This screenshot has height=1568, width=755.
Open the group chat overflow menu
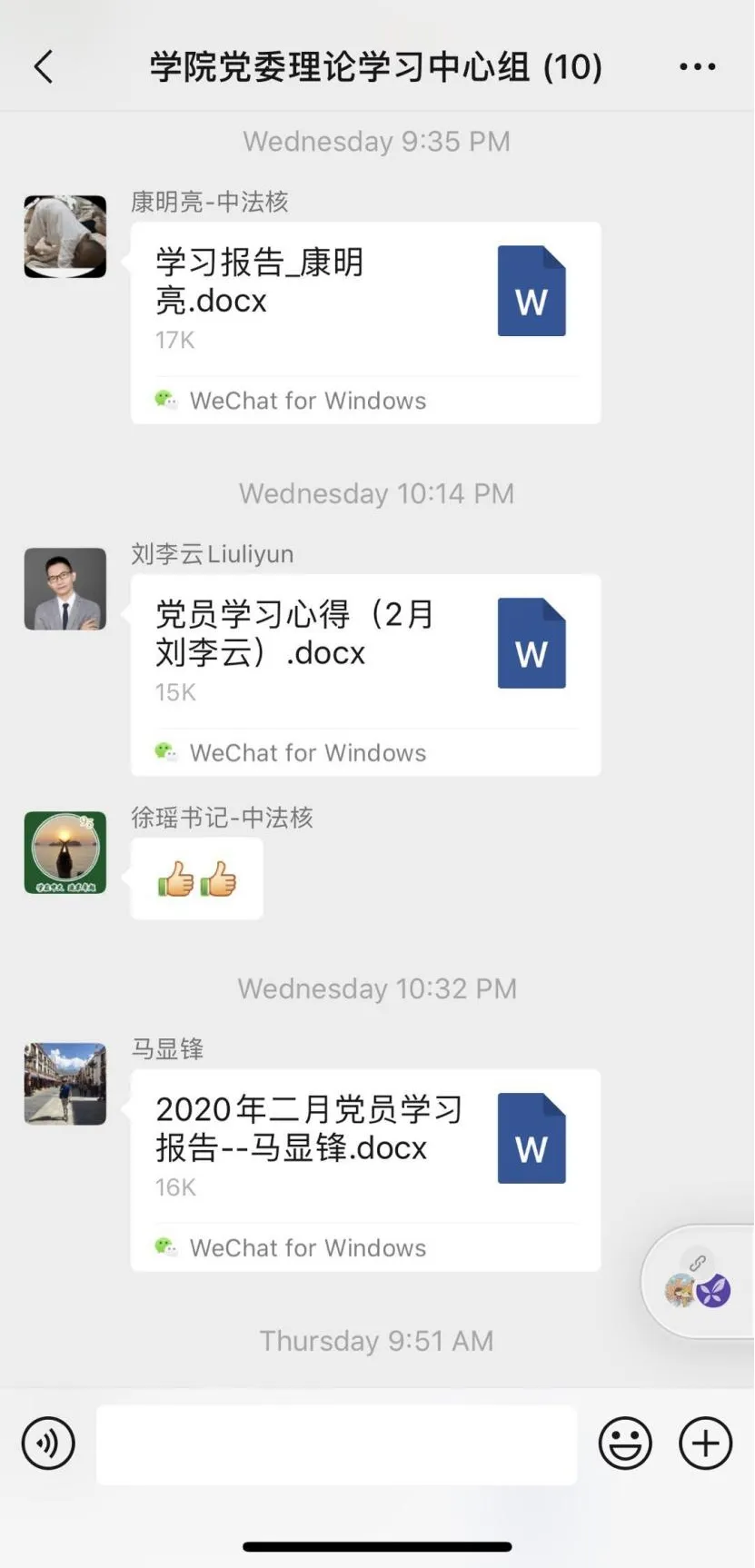pyautogui.click(x=697, y=67)
